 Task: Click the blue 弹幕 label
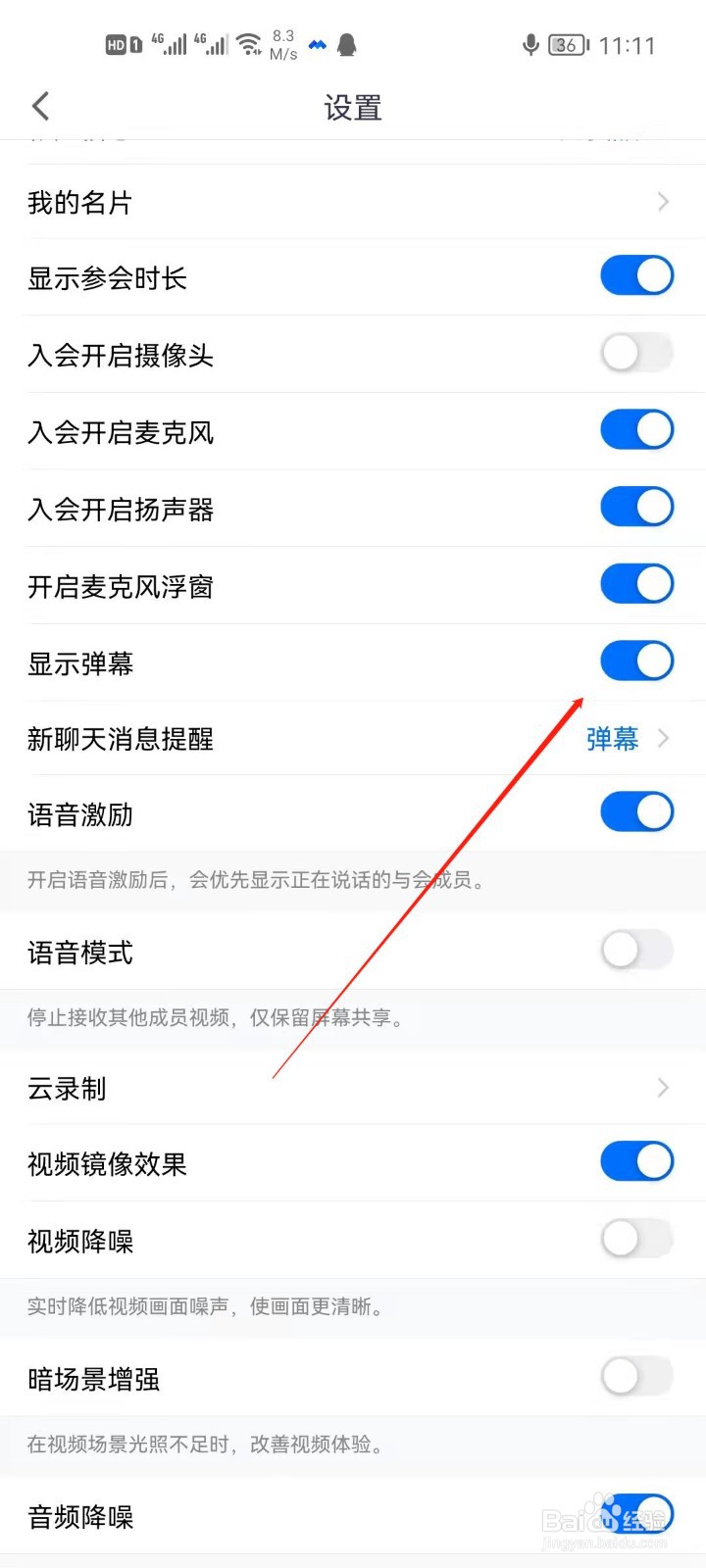coord(612,739)
